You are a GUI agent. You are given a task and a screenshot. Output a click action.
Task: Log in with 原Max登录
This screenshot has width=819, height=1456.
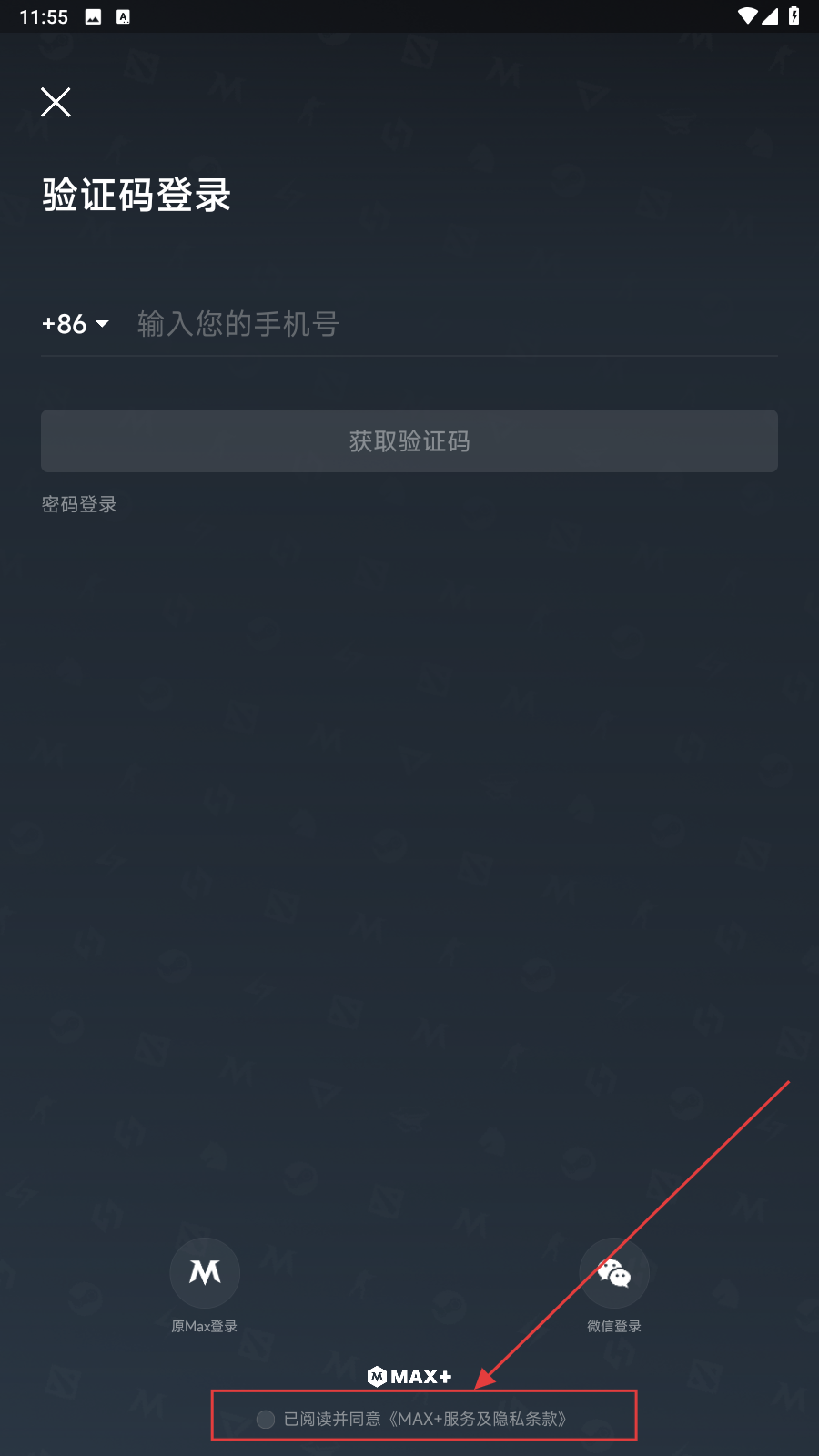coord(205,1273)
